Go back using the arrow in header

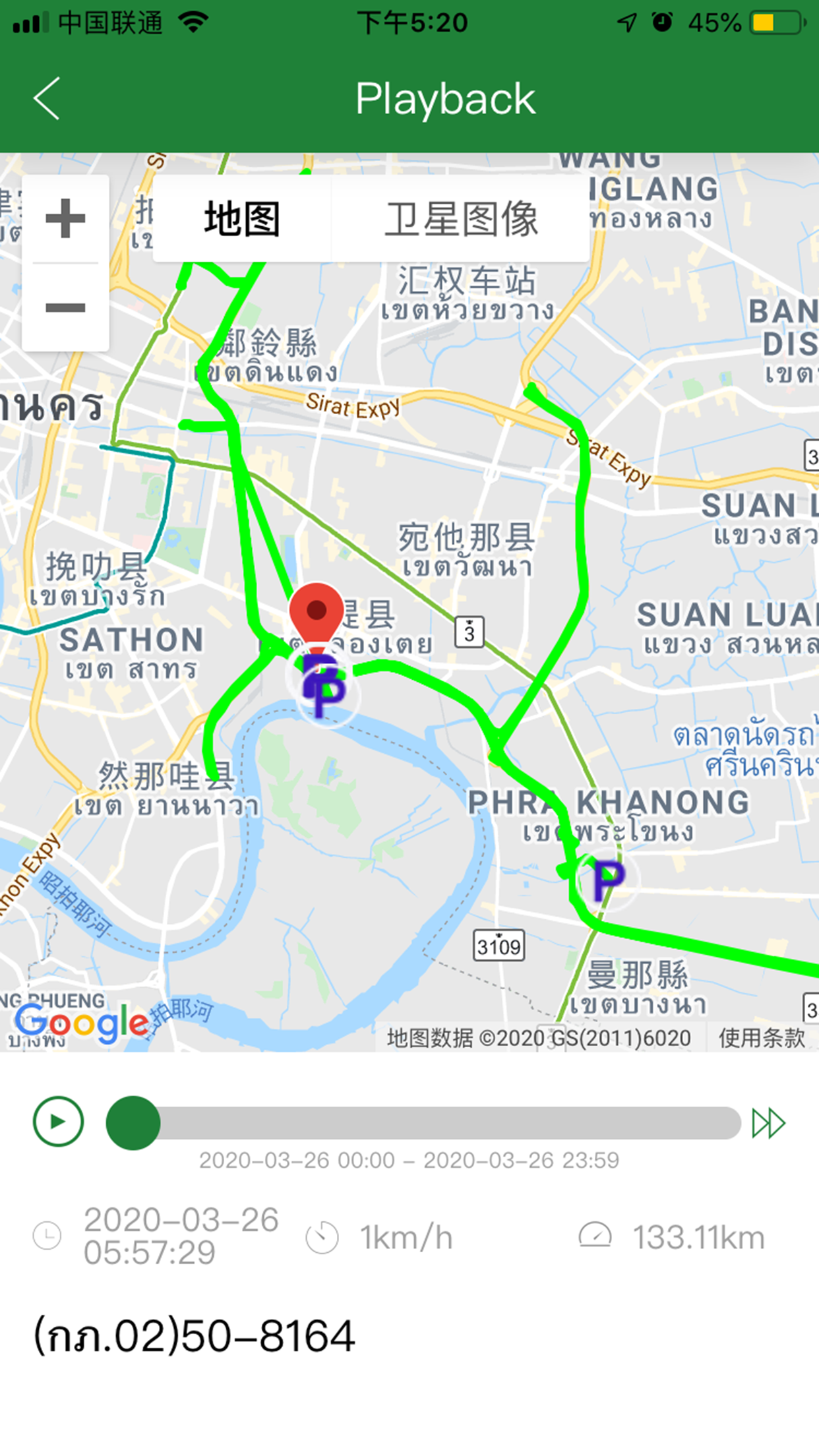tap(46, 98)
